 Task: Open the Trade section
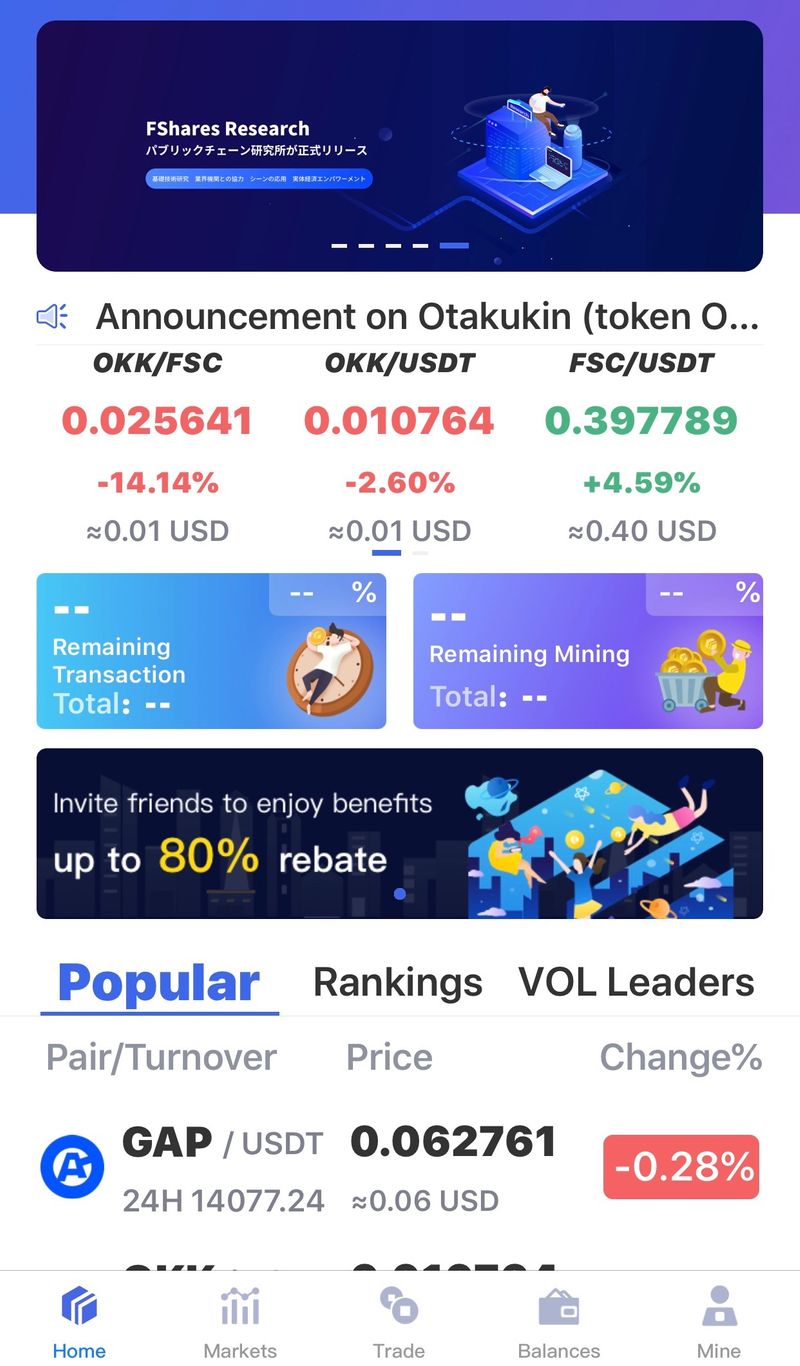click(x=399, y=1322)
